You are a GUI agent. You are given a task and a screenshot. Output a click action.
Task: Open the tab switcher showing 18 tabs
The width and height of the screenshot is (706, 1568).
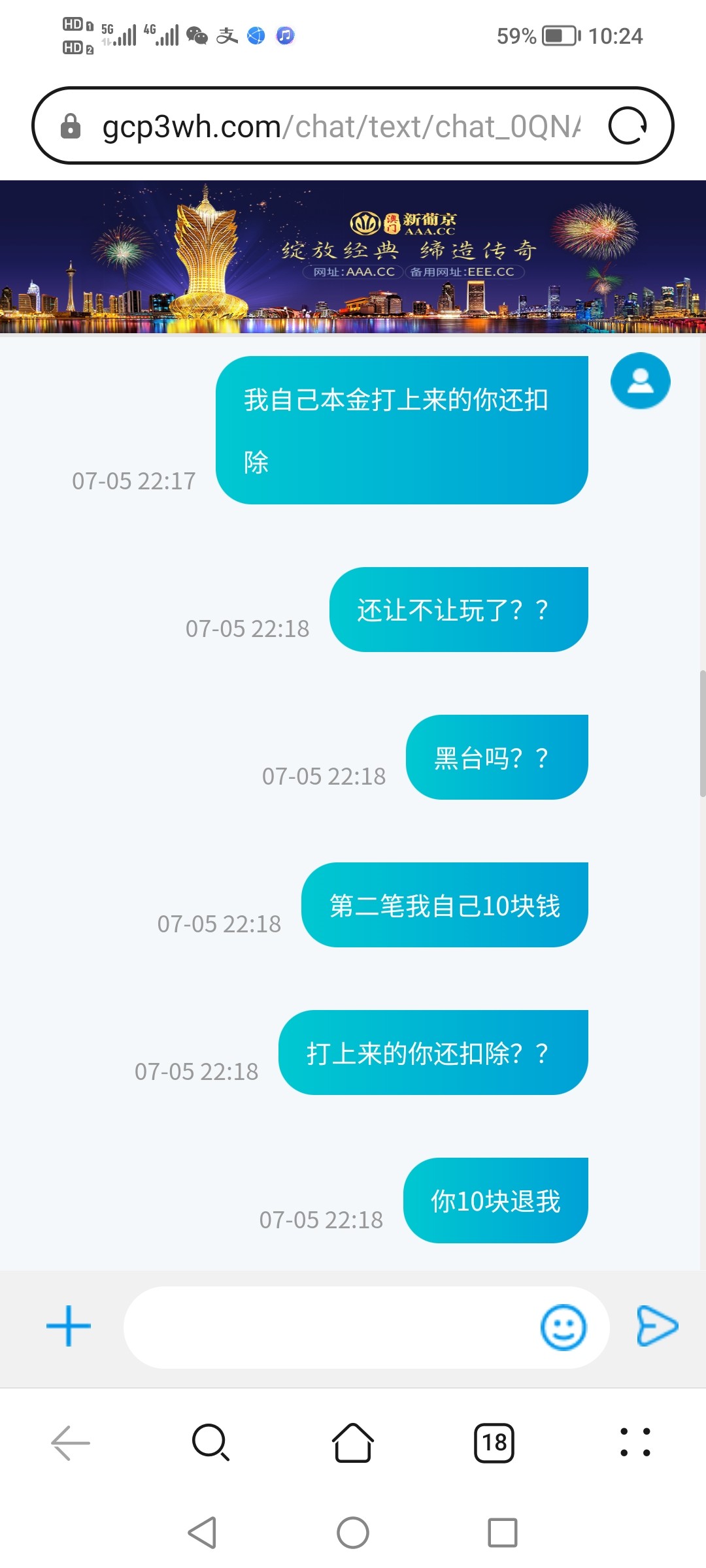click(x=495, y=1444)
